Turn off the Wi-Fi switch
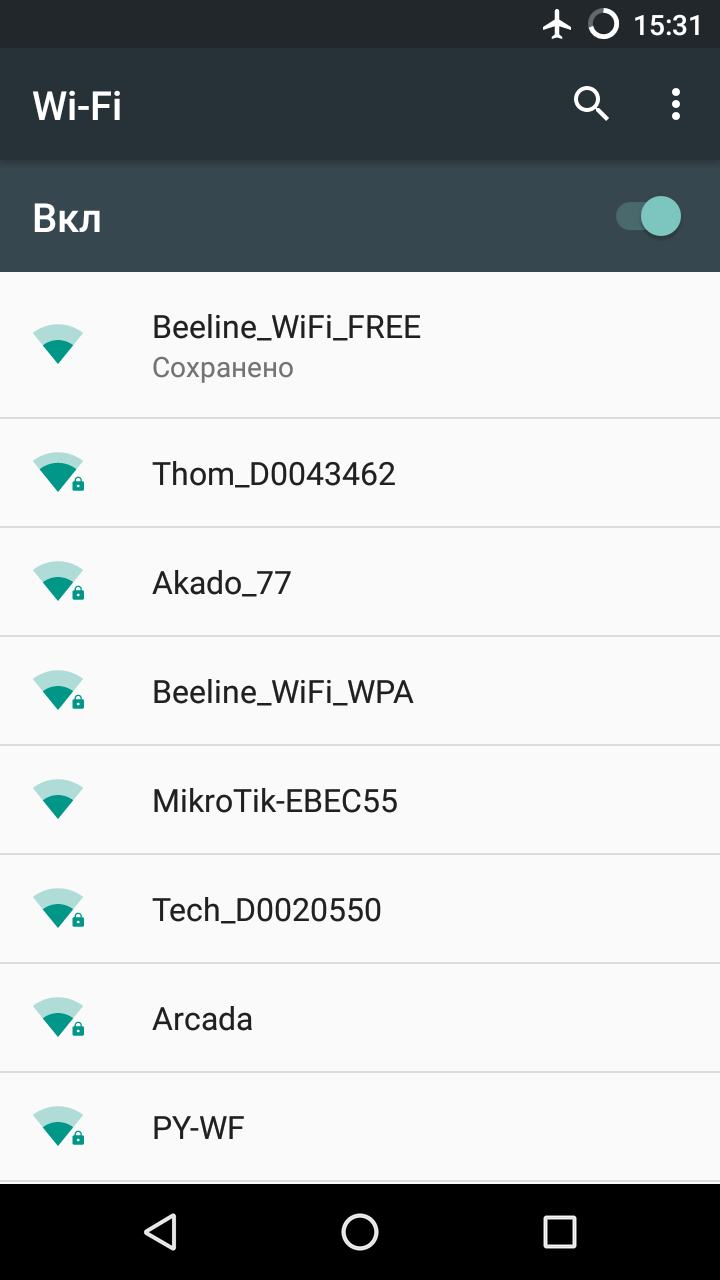720x1280 pixels. tap(648, 216)
